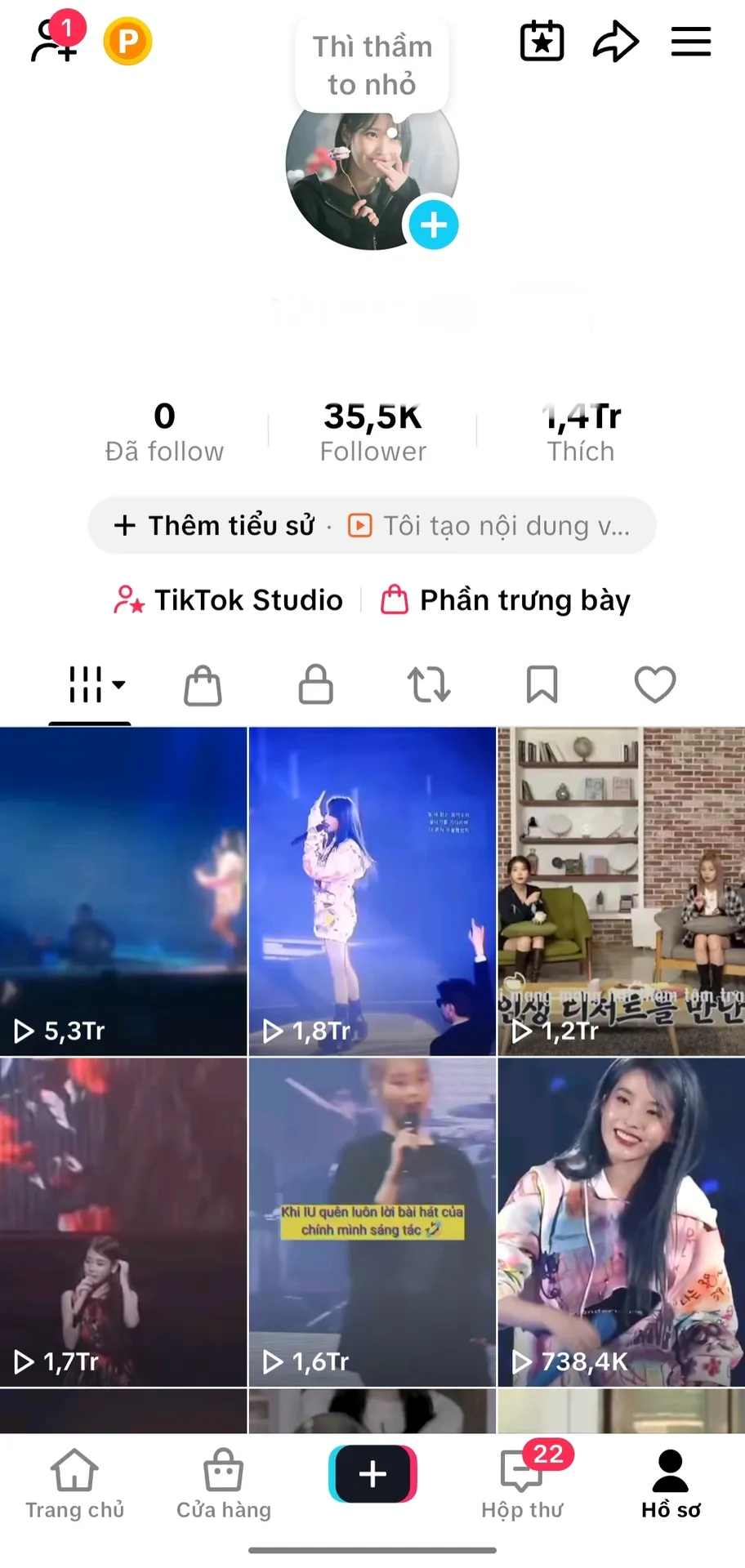The height and width of the screenshot is (1568, 745).
Task: Go to Trang chủ home tab
Action: coord(74,1484)
